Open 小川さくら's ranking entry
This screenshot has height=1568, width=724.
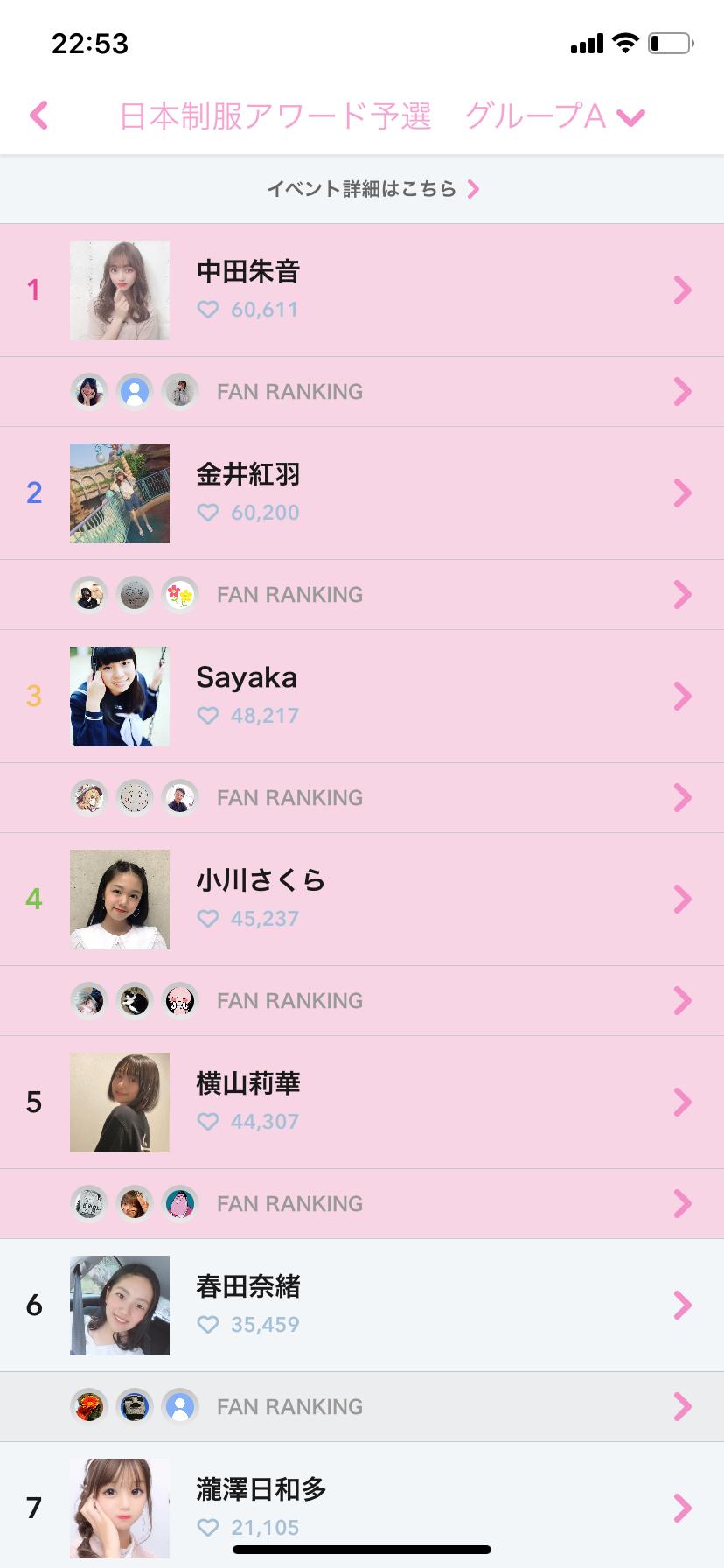tap(362, 899)
